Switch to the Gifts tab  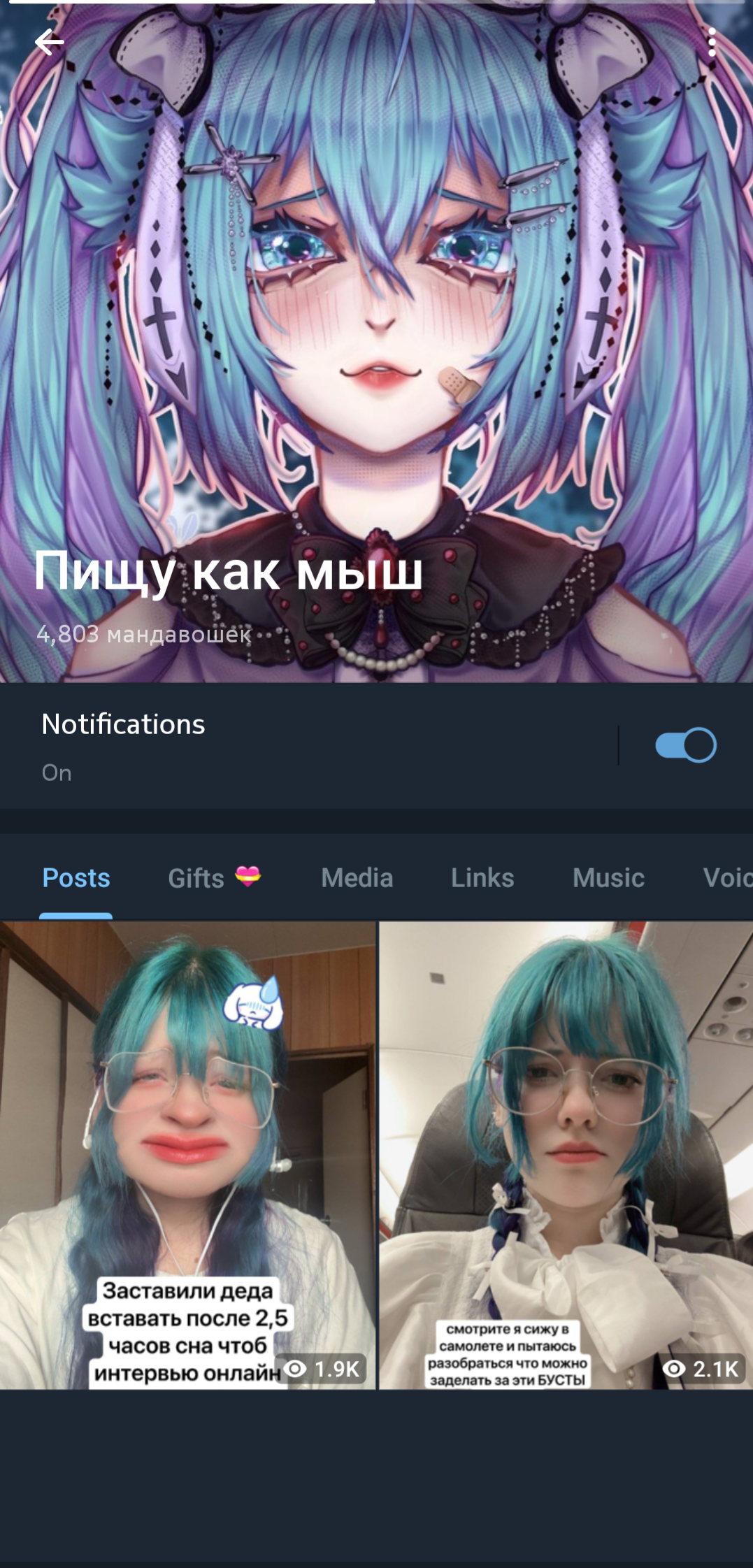(213, 878)
